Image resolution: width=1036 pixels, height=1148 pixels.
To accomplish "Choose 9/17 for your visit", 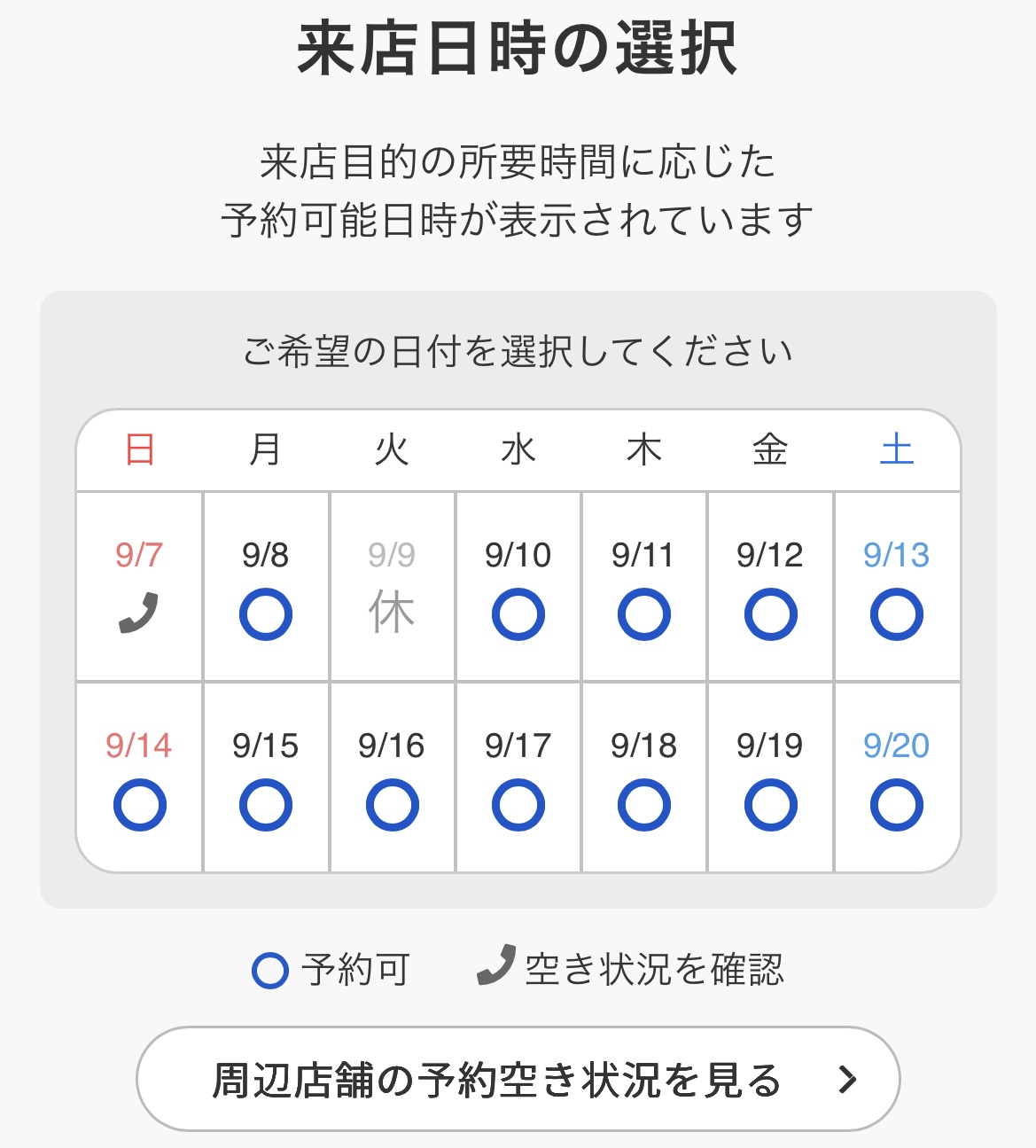I will 518,804.
